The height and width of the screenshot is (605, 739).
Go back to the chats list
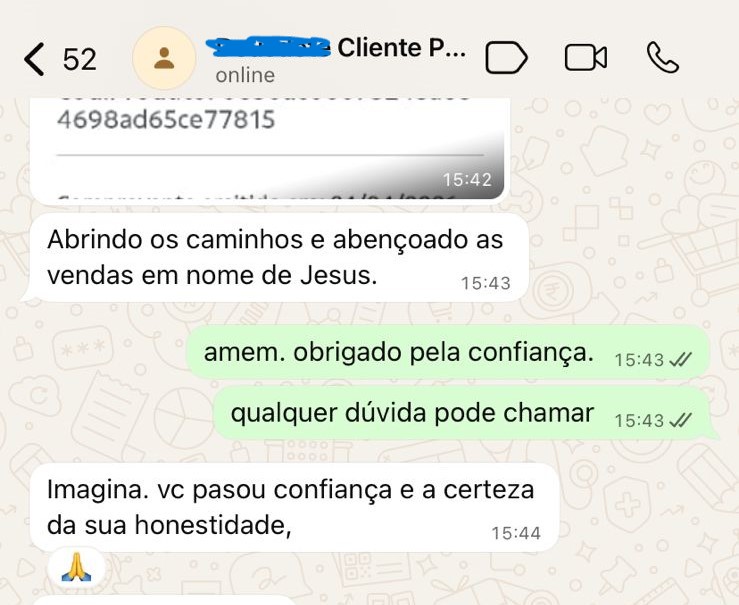tap(35, 59)
